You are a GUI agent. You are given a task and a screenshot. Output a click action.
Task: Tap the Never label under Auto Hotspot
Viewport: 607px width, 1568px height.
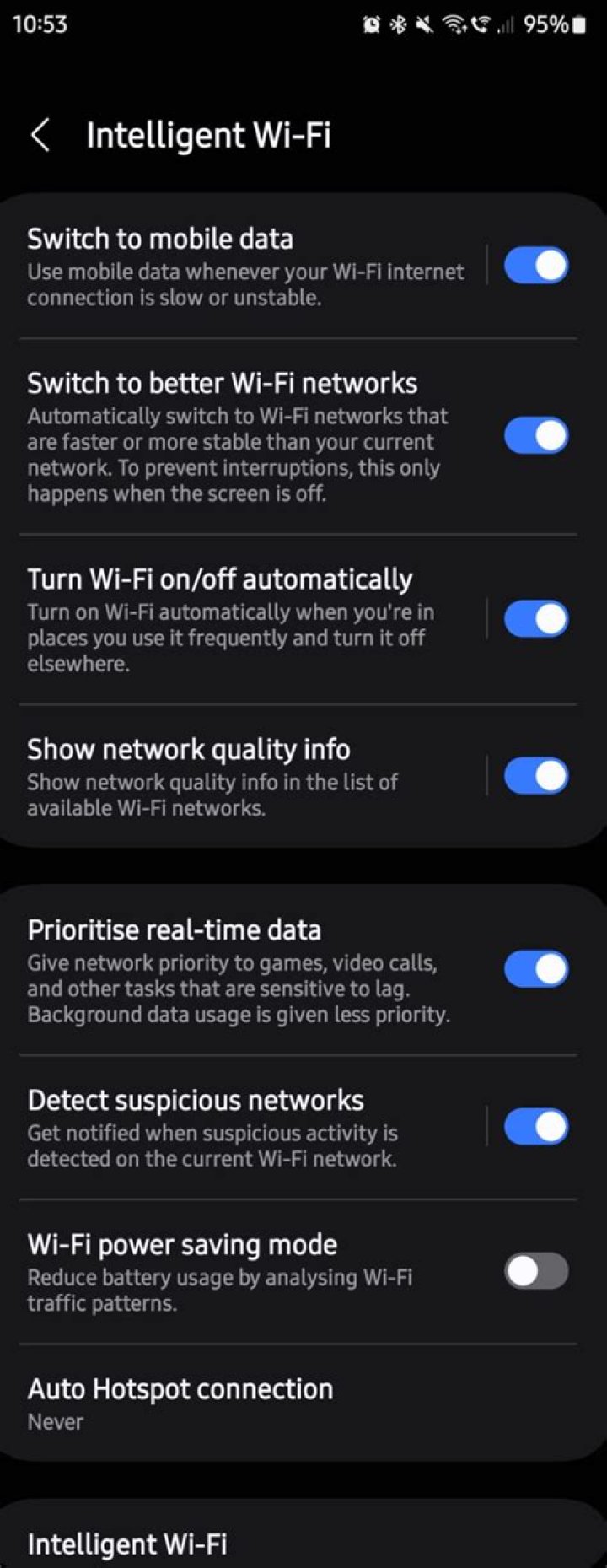pyautogui.click(x=55, y=1421)
